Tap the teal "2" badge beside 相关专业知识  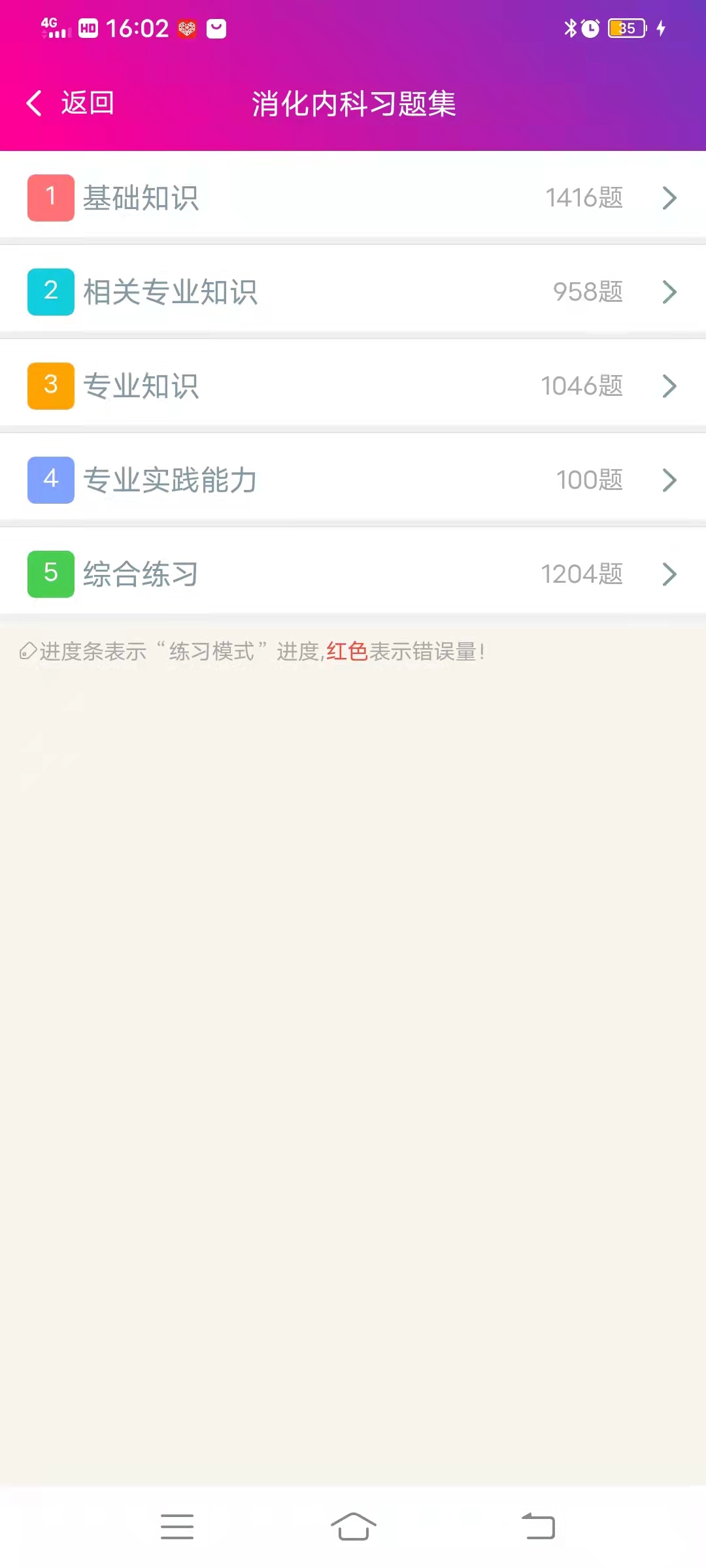50,292
